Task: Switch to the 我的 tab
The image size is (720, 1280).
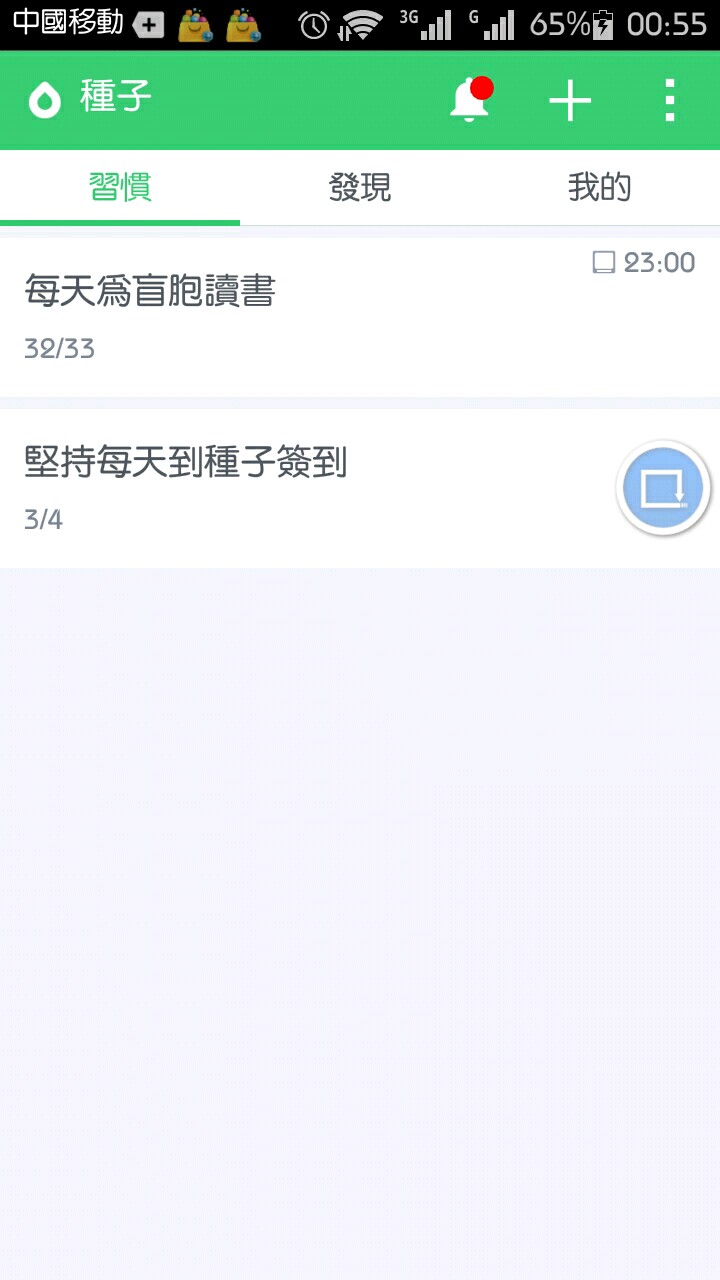Action: point(599,188)
